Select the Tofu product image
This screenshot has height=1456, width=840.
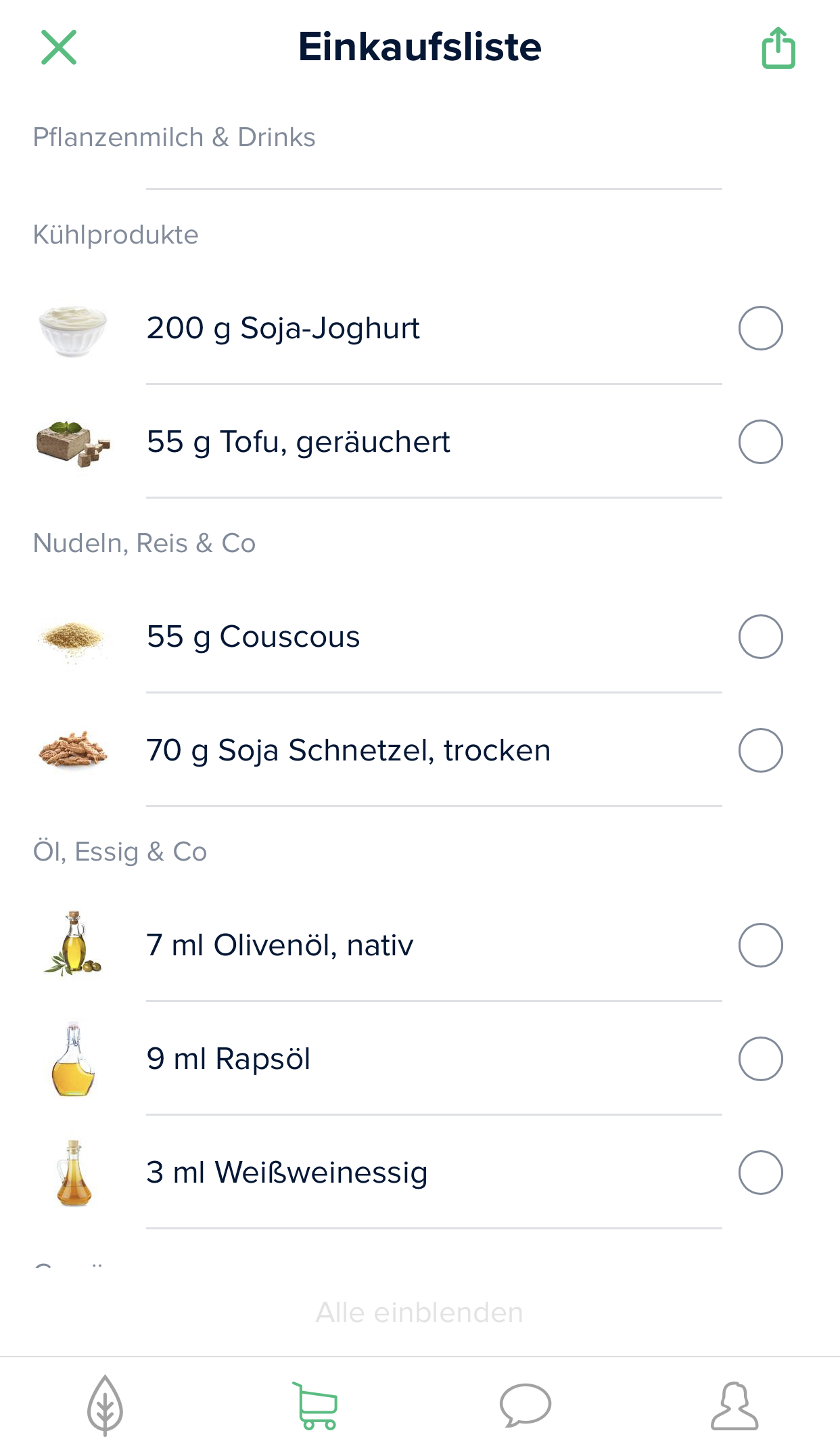coord(73,441)
